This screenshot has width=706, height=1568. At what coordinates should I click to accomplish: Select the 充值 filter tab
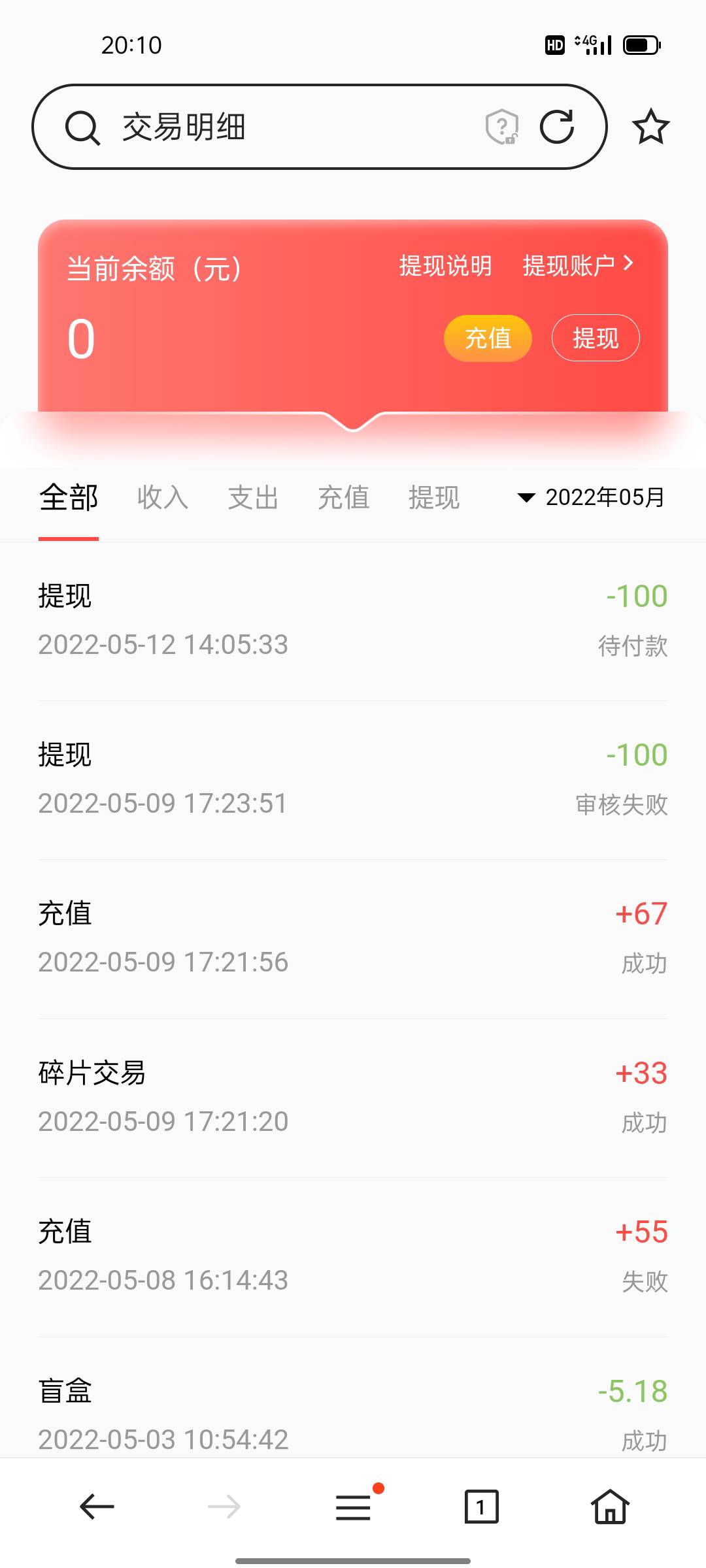pyautogui.click(x=344, y=498)
